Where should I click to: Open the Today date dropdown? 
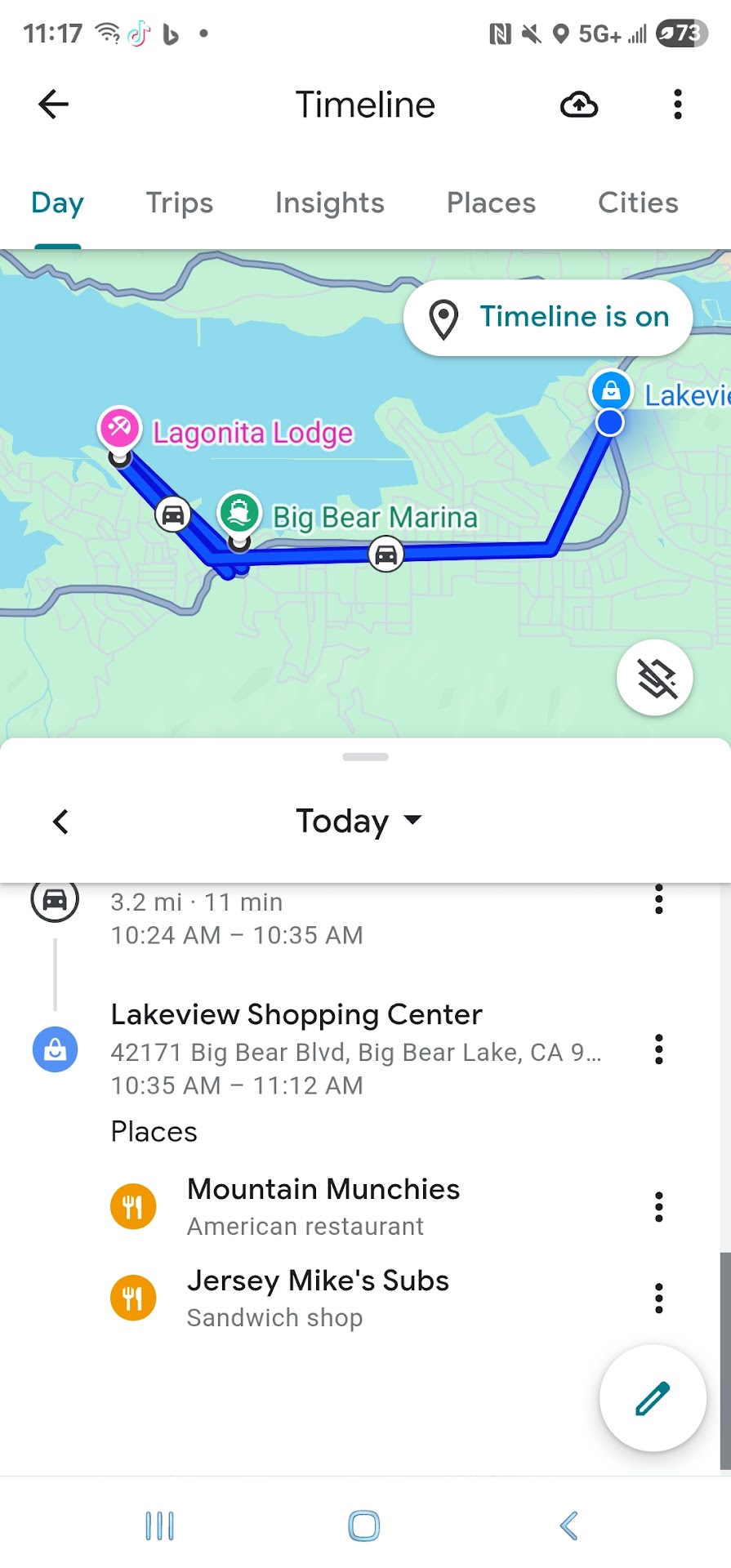coord(359,821)
